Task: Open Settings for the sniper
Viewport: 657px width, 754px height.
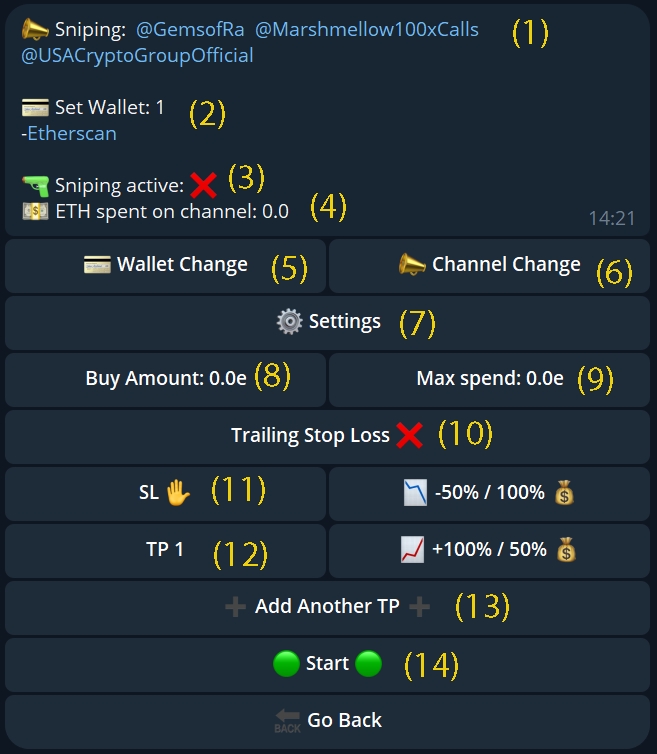Action: pyautogui.click(x=328, y=322)
